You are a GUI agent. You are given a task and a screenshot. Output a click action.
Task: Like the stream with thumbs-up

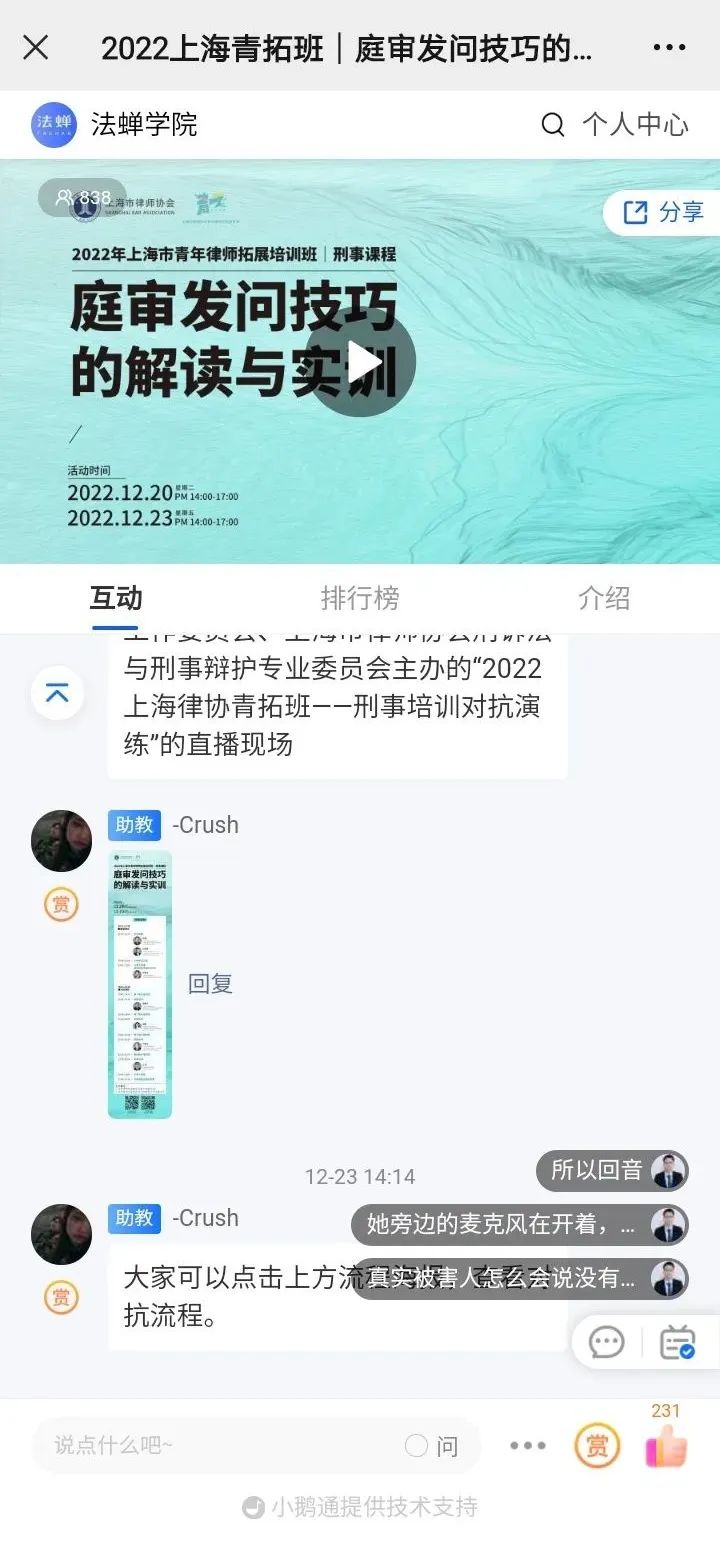[666, 1445]
